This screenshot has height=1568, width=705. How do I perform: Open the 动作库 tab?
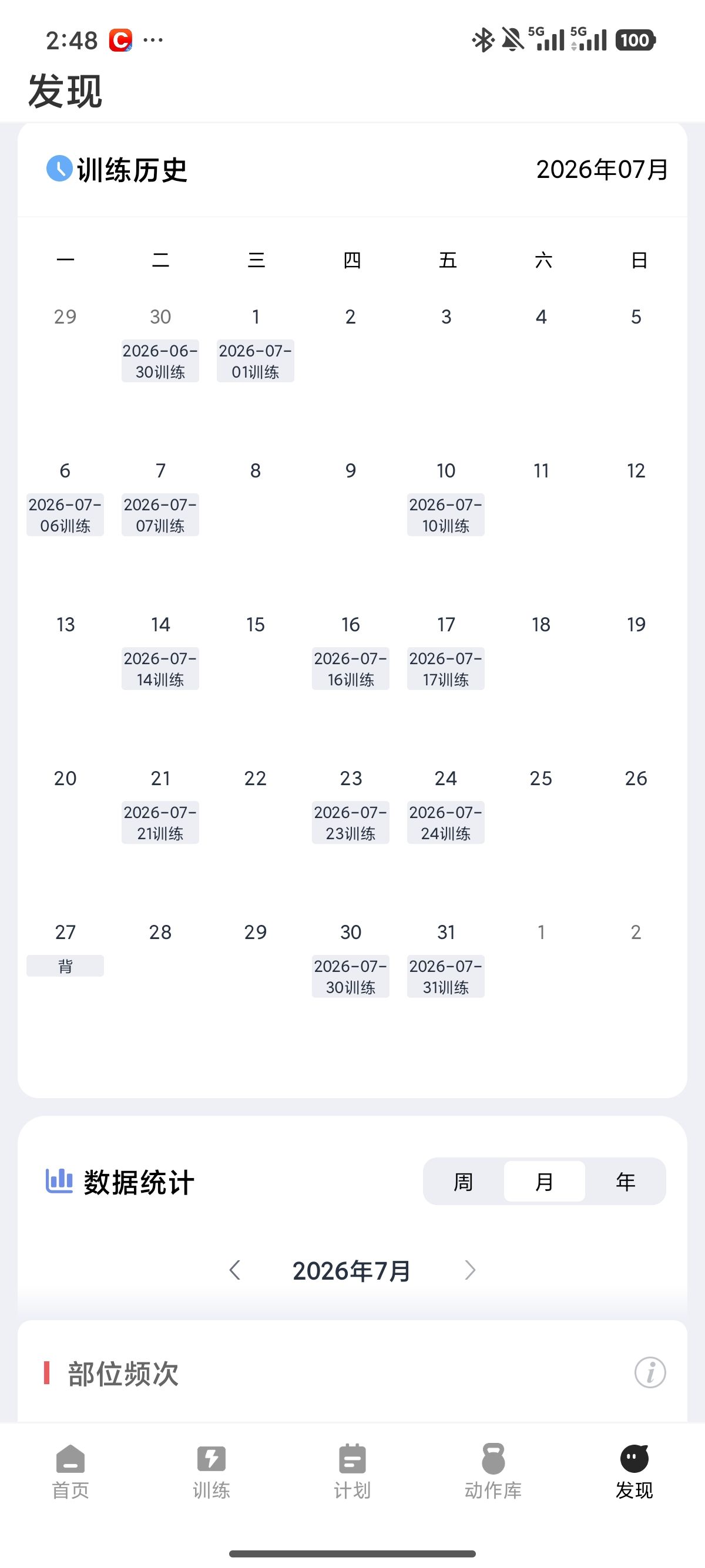point(493,1472)
